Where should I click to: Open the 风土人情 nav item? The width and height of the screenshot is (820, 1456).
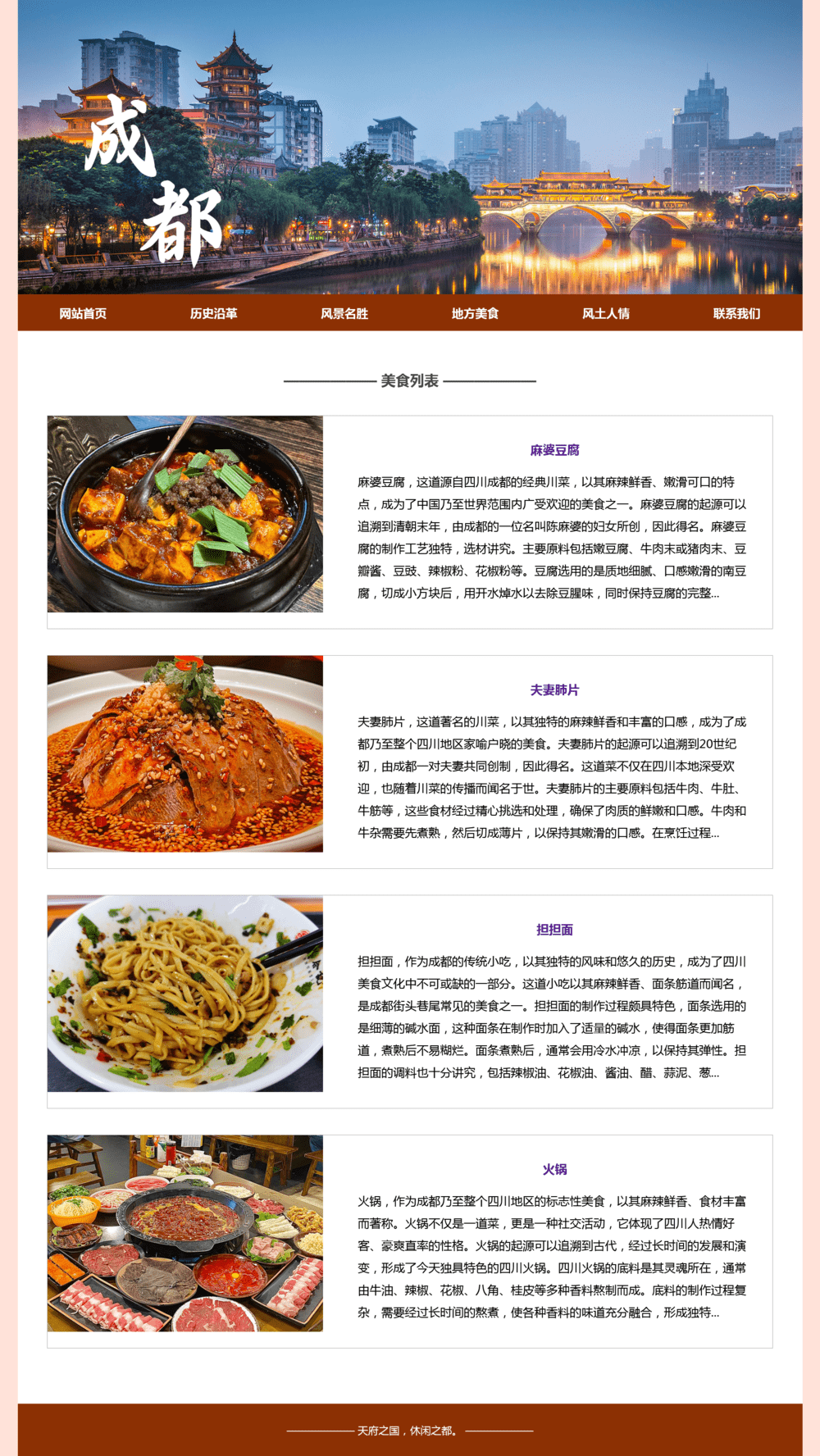(x=606, y=313)
